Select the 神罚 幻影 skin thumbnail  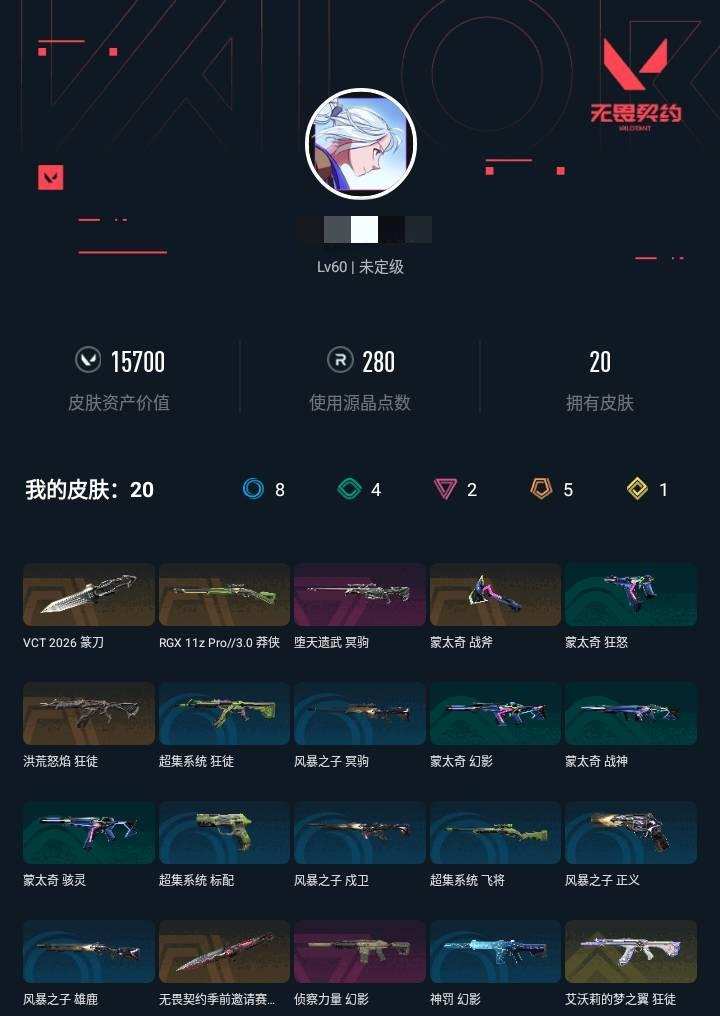(496, 950)
